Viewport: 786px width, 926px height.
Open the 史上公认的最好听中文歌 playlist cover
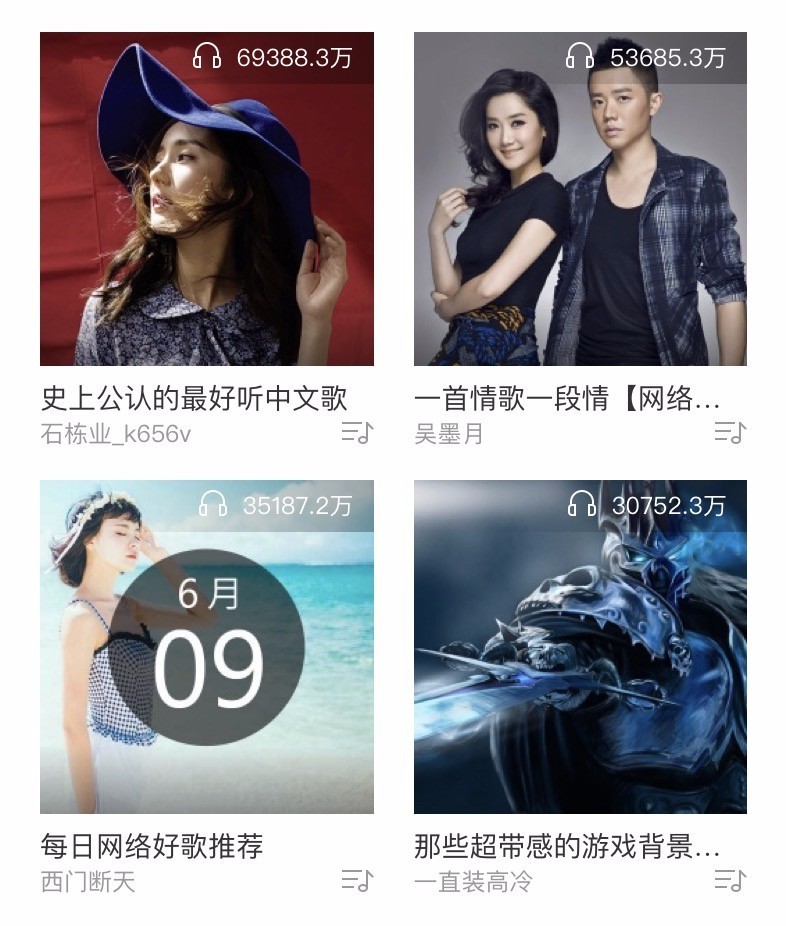(207, 199)
